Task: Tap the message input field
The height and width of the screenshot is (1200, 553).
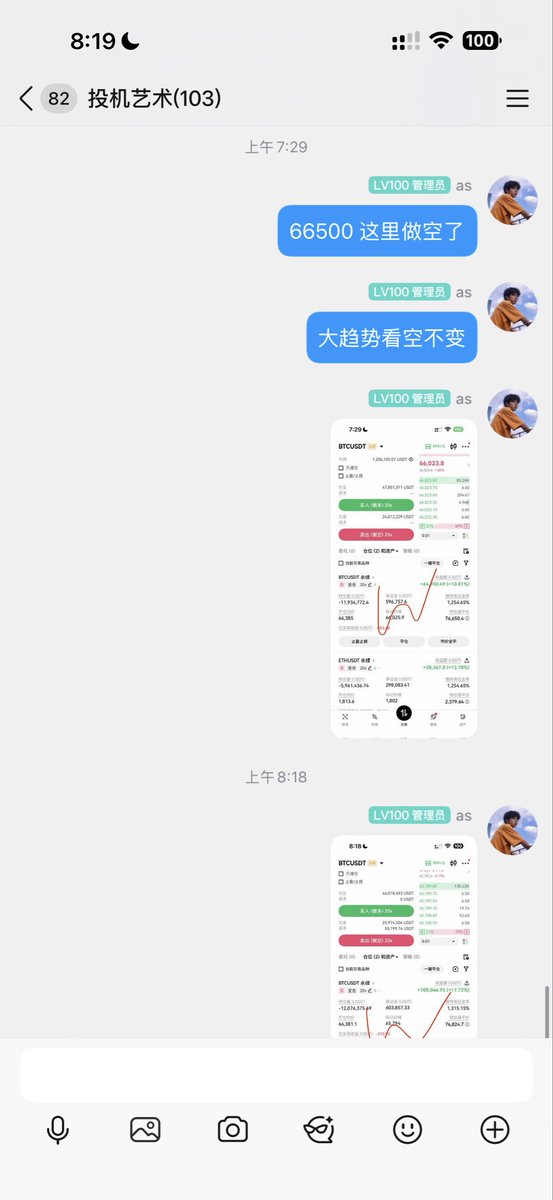Action: click(x=276, y=1075)
